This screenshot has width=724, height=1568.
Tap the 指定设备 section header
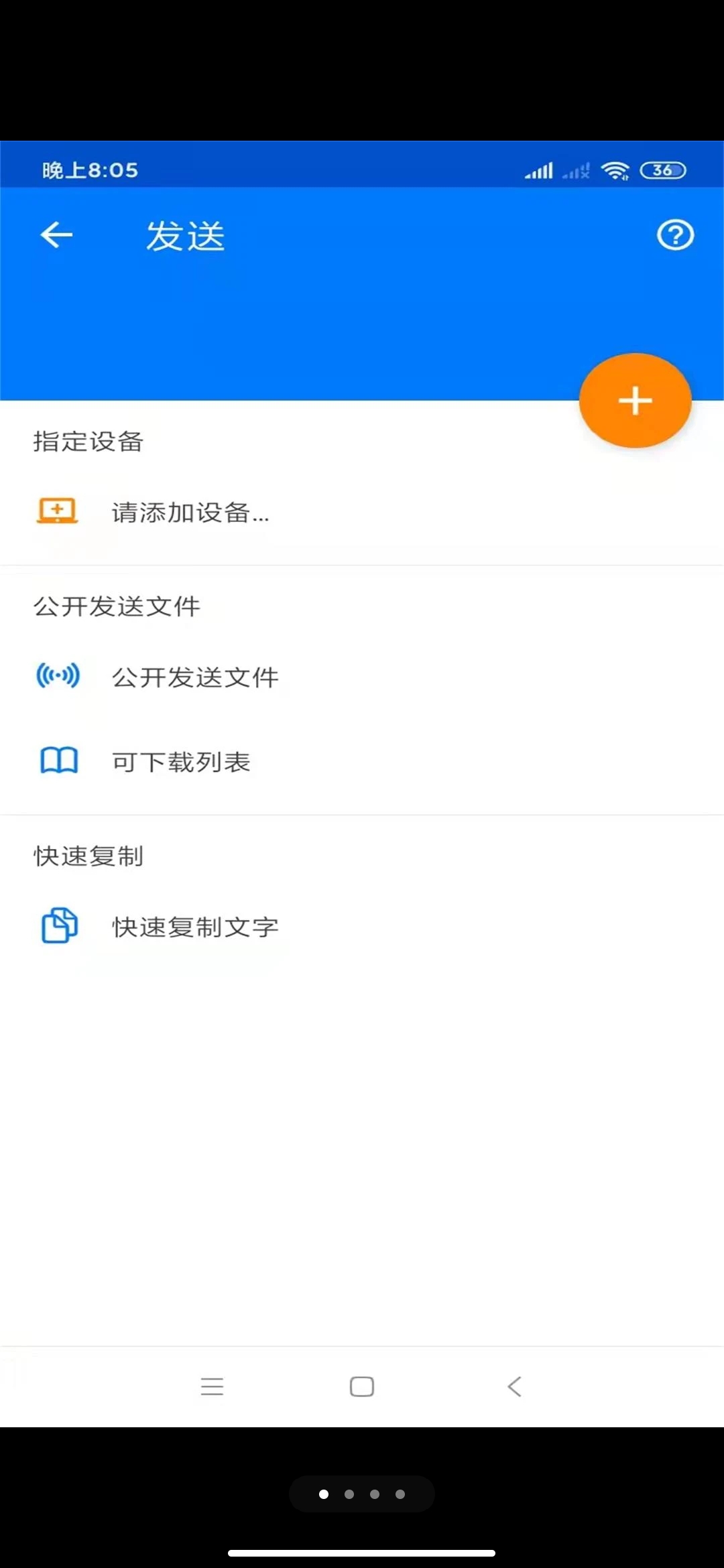point(88,442)
